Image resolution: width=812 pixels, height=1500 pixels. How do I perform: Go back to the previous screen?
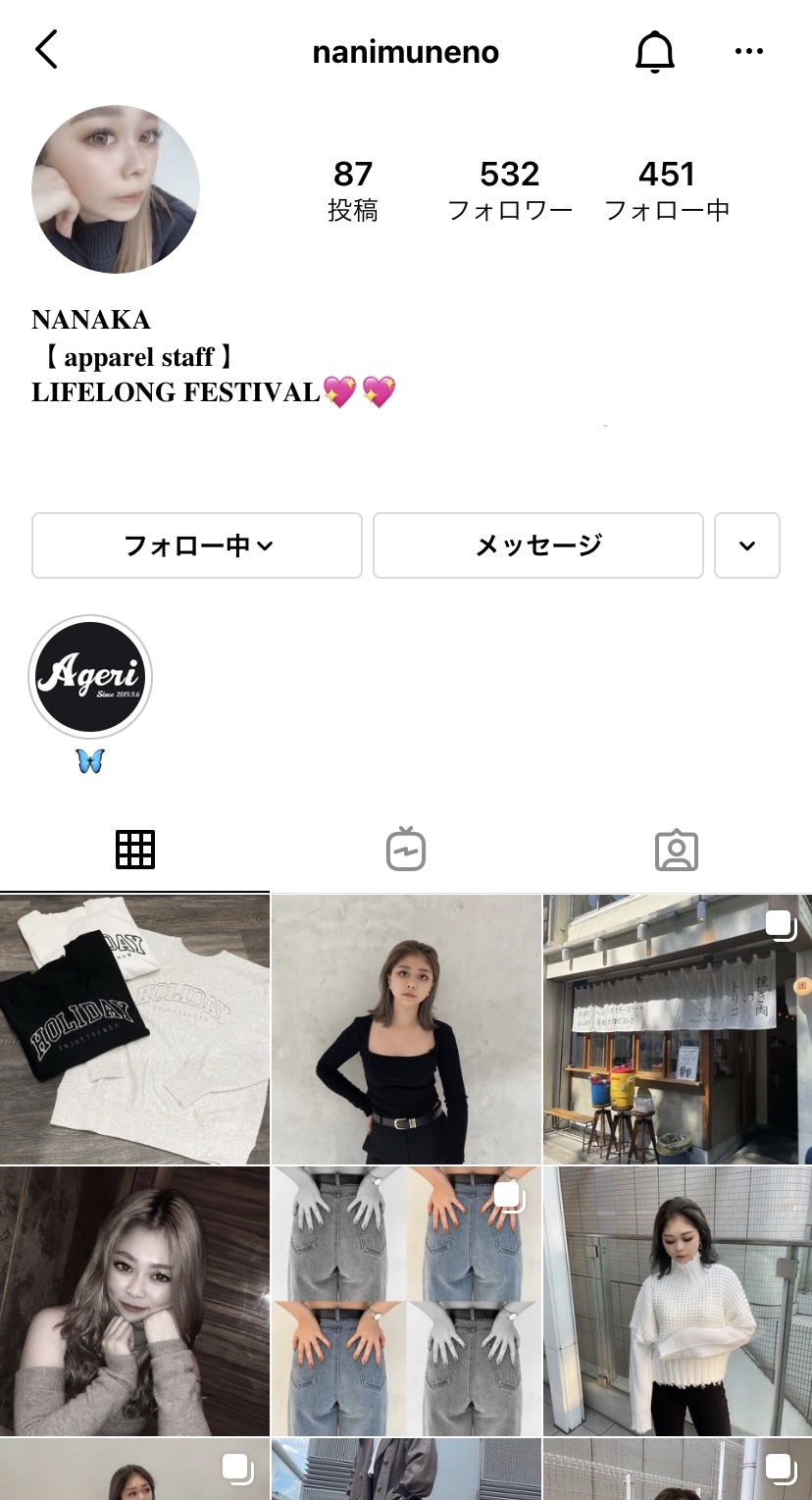point(46,50)
